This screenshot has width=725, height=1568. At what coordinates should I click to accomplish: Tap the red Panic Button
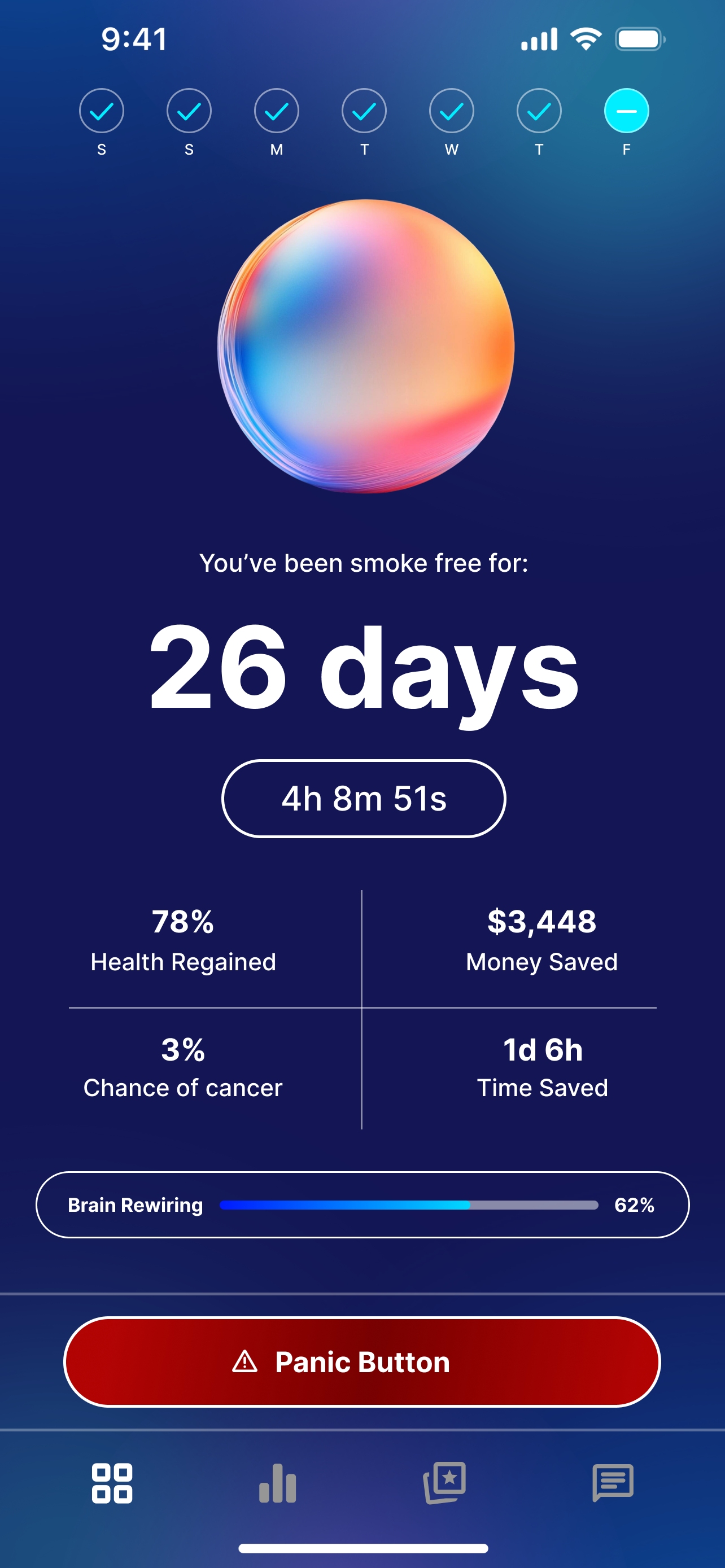pos(362,1361)
